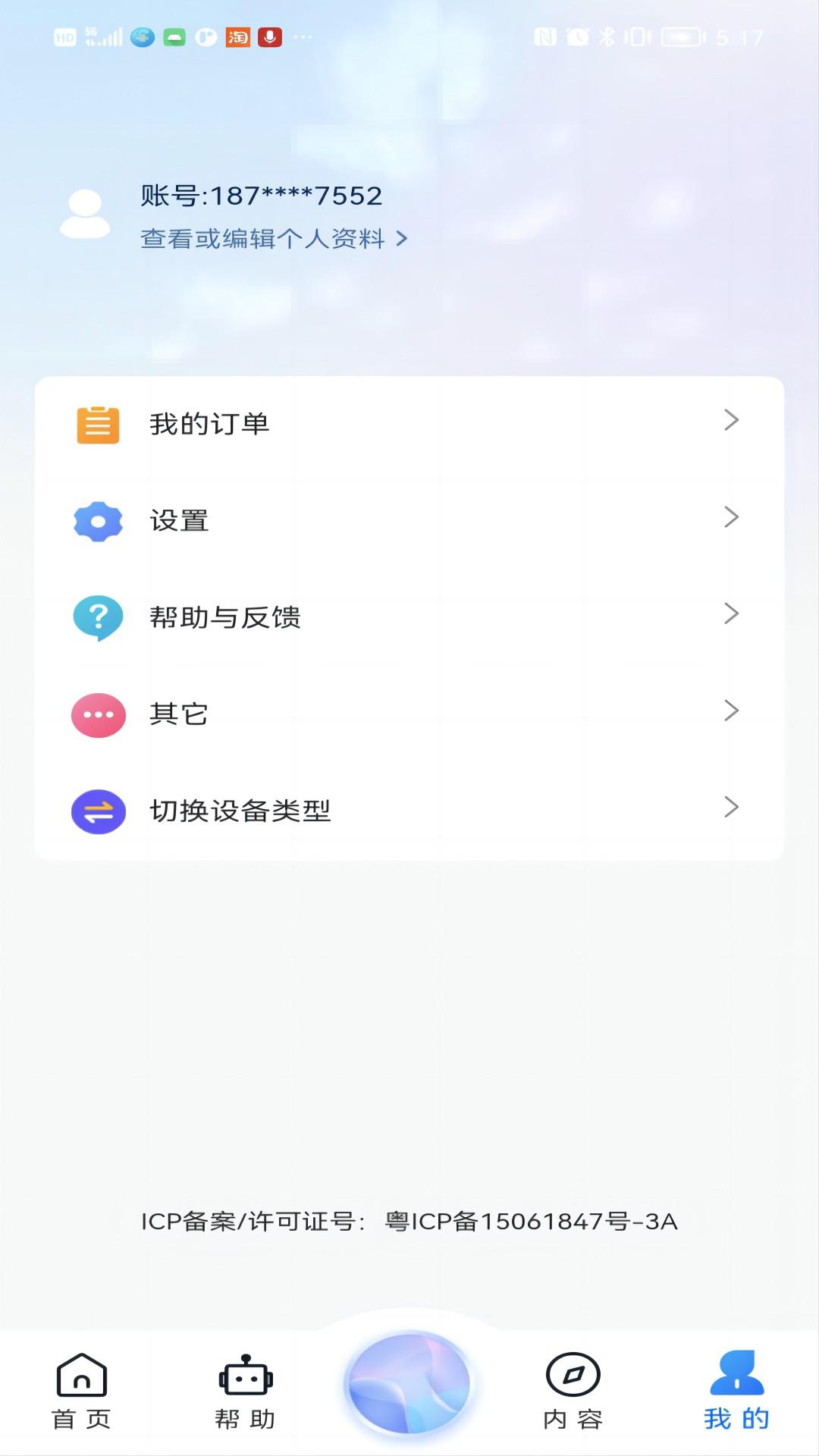
Task: Open 我的订单 via the orange clipboard icon
Action: pyautogui.click(x=97, y=425)
